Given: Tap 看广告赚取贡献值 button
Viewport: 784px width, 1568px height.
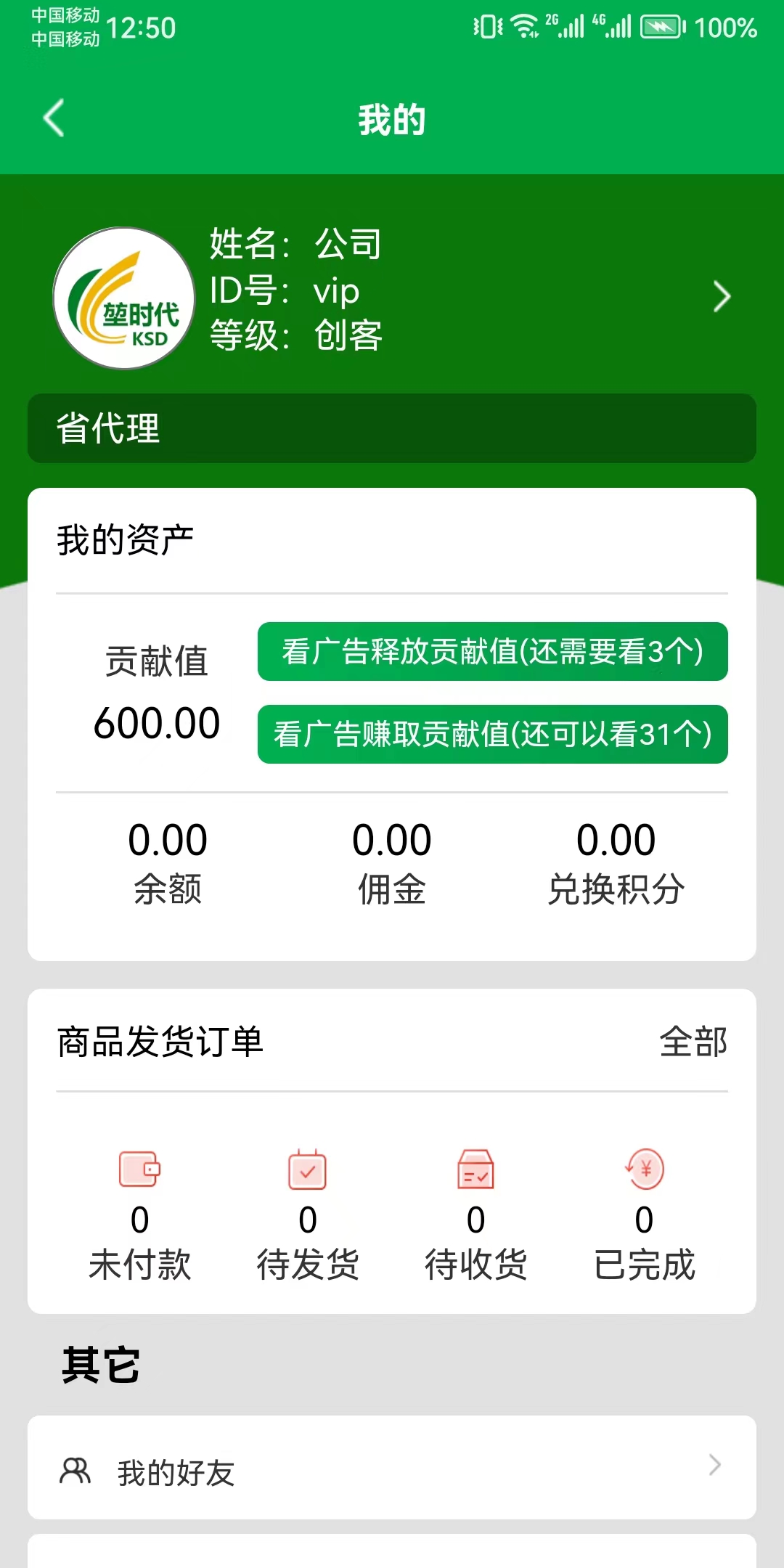Looking at the screenshot, I should [492, 735].
